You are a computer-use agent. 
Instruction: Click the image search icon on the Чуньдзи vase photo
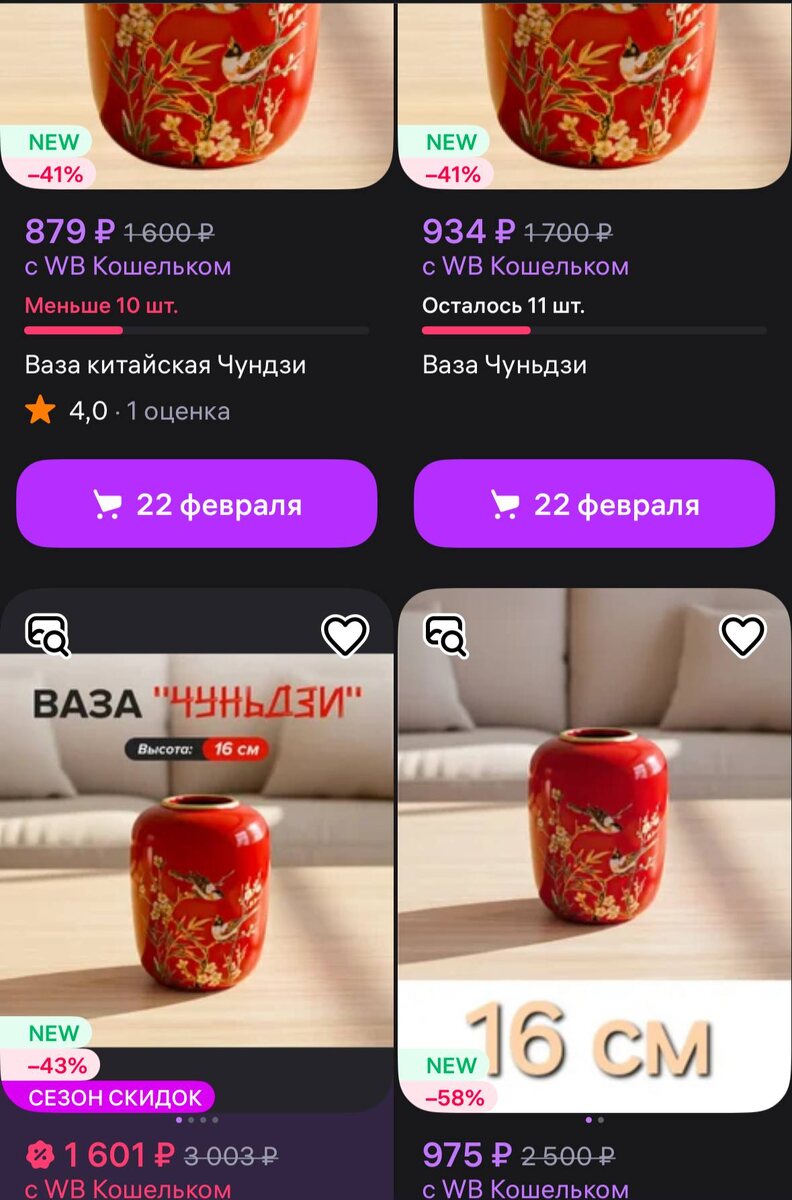[48, 634]
